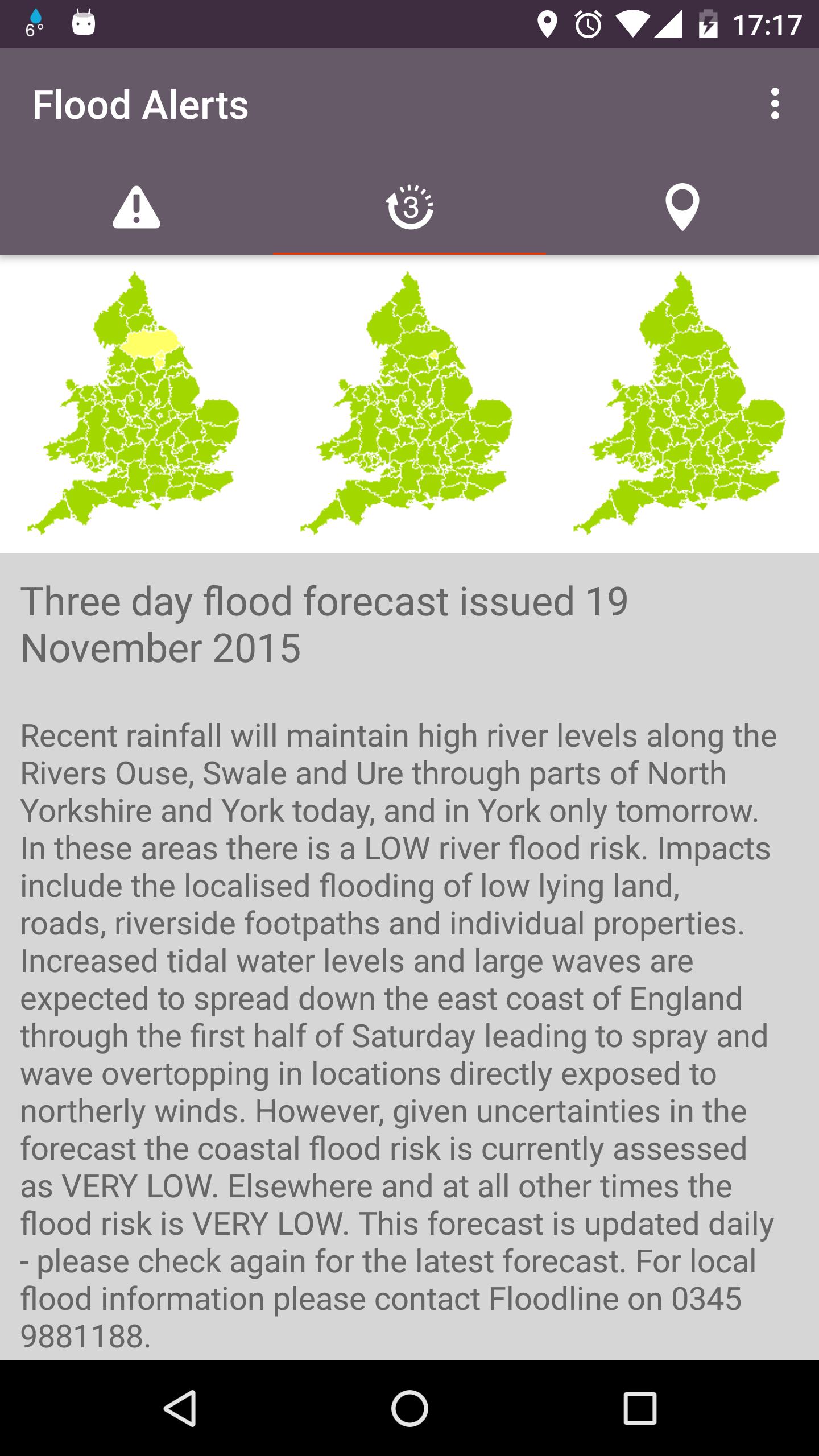Switch to the flood warnings alert tab
The height and width of the screenshot is (1456, 819).
point(136,208)
